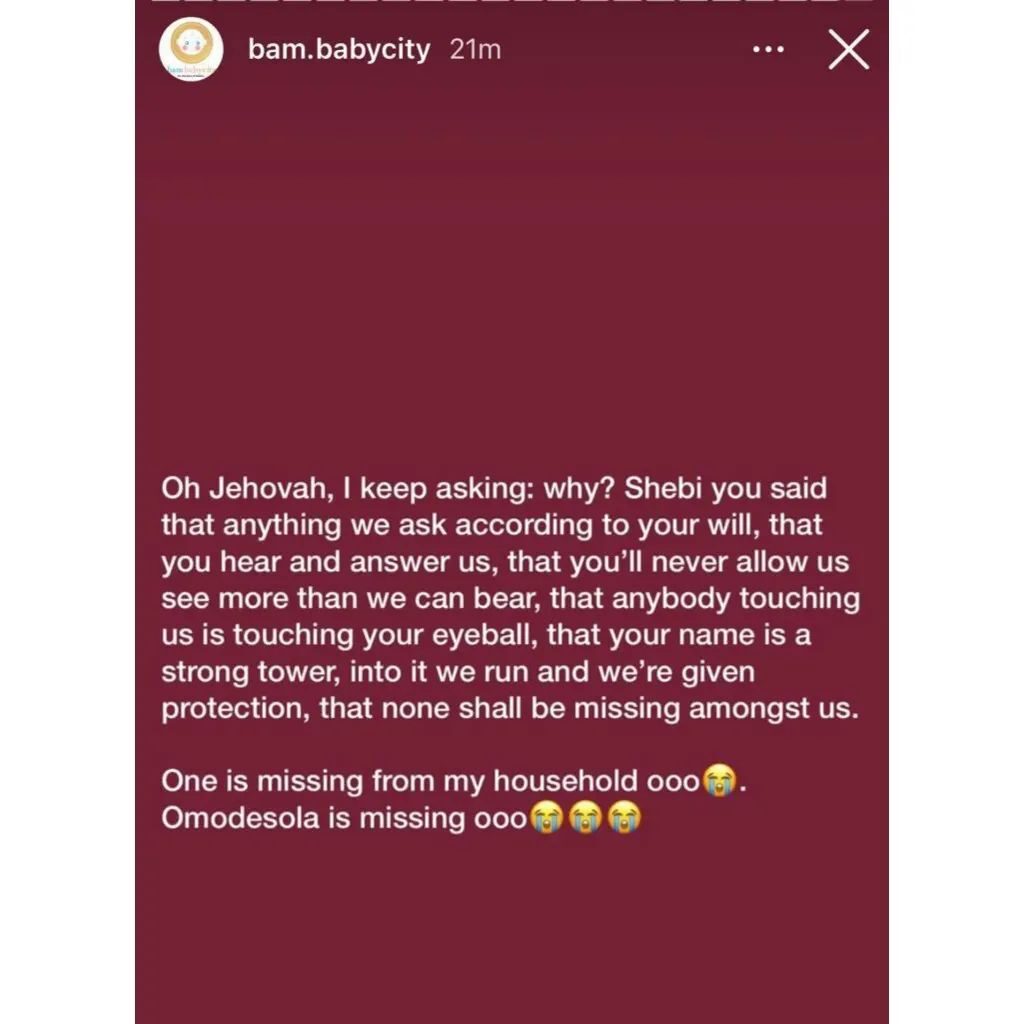
Task: Open the three-dot story options menu
Action: point(767,50)
